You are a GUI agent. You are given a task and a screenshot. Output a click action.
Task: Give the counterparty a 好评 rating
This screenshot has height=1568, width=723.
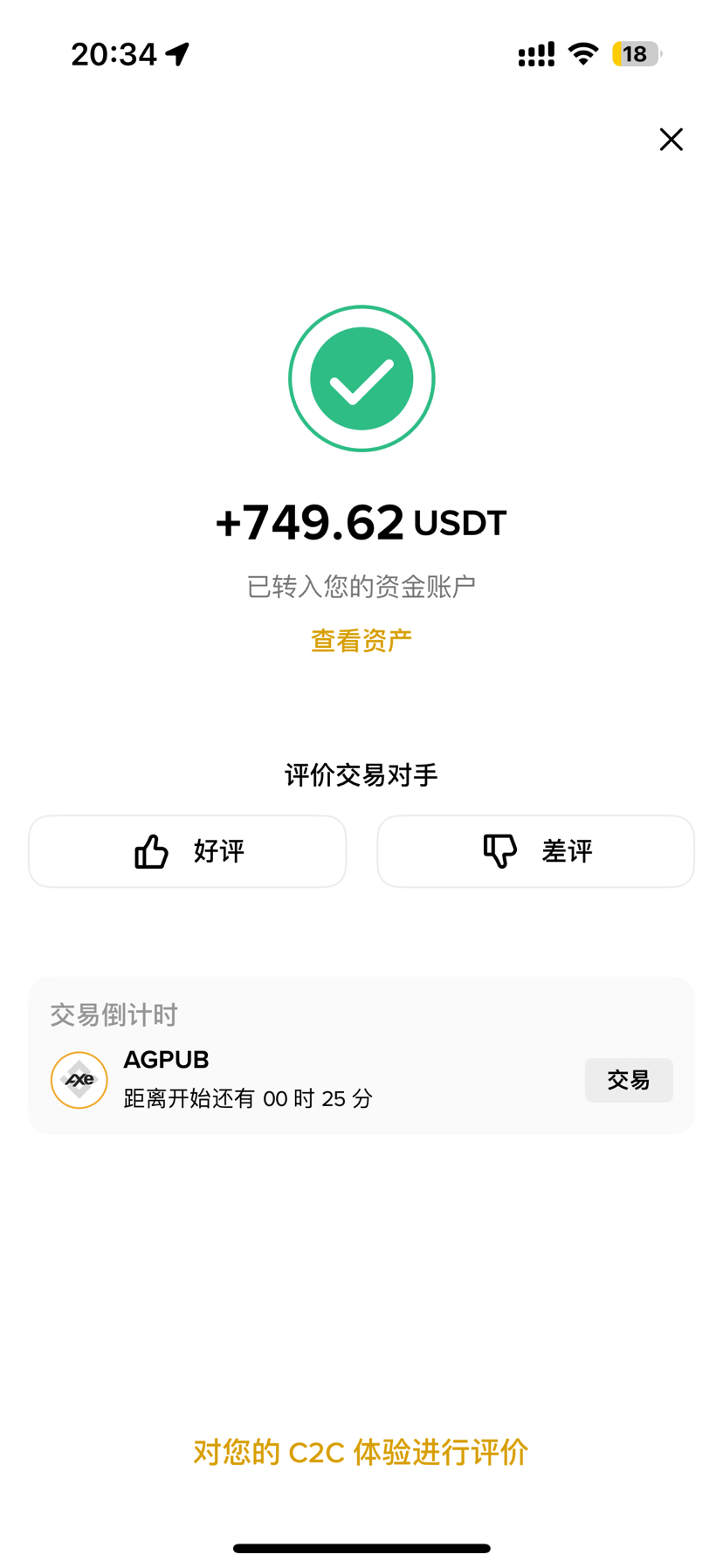[x=188, y=851]
